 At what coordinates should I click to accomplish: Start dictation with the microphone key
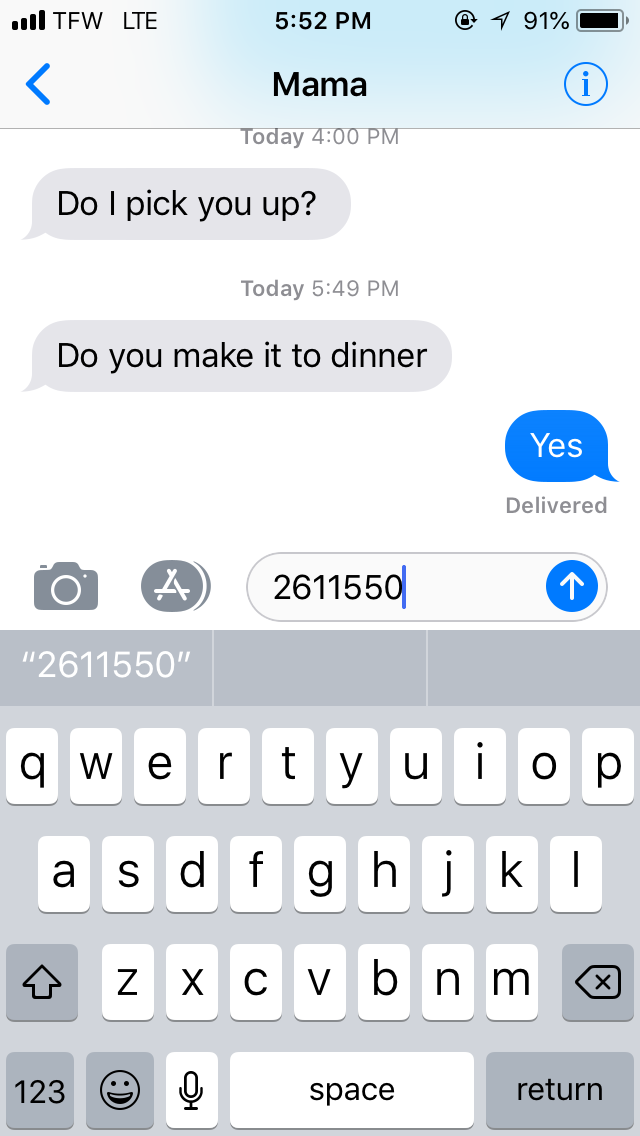coord(191,1090)
